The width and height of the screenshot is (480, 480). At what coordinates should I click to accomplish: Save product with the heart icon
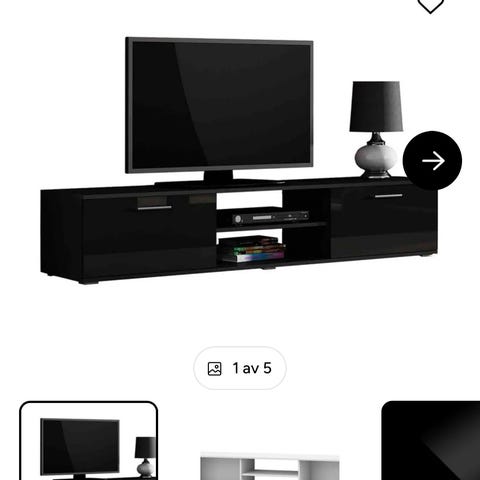coord(431,5)
